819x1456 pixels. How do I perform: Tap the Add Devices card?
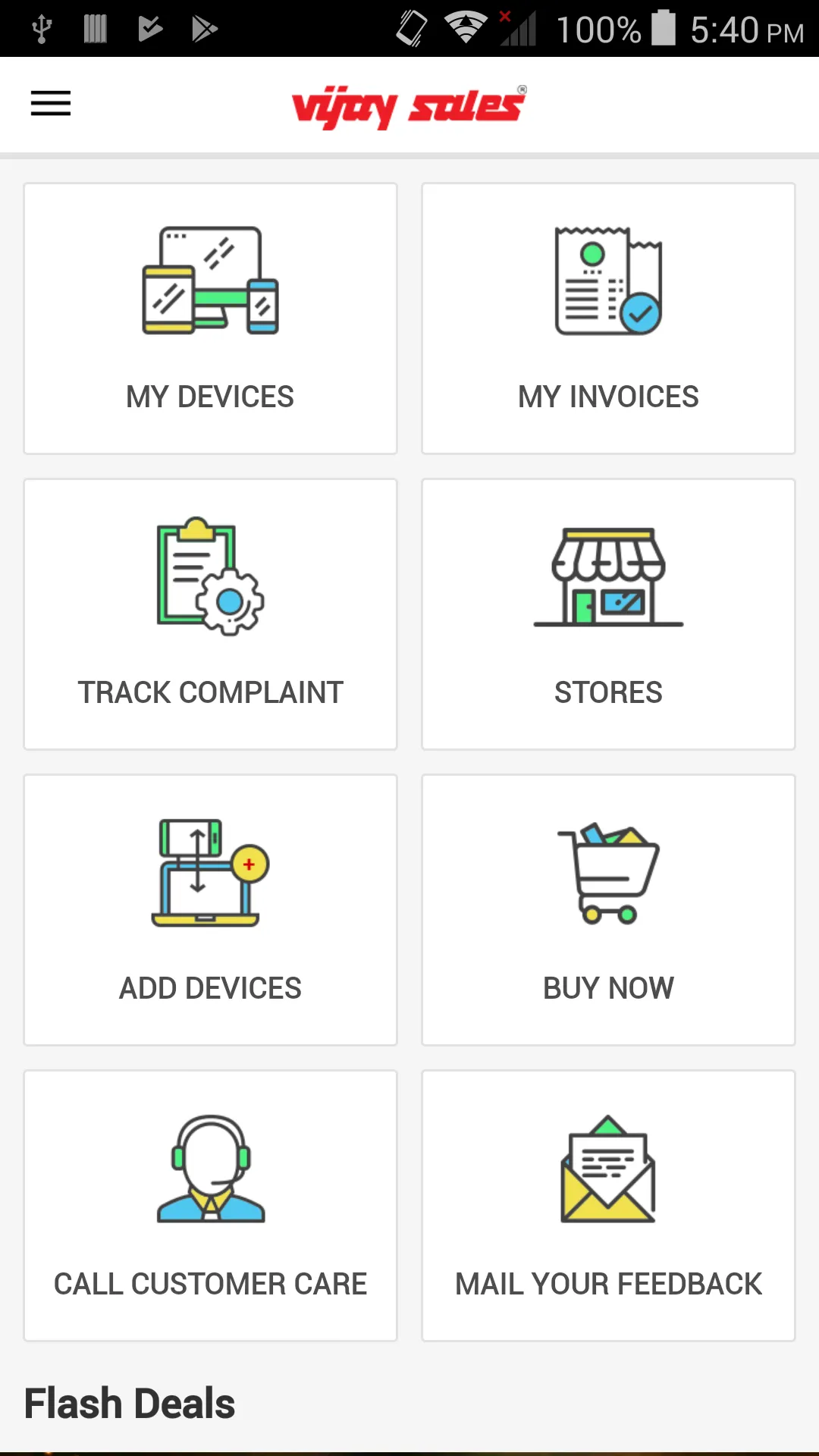click(210, 910)
